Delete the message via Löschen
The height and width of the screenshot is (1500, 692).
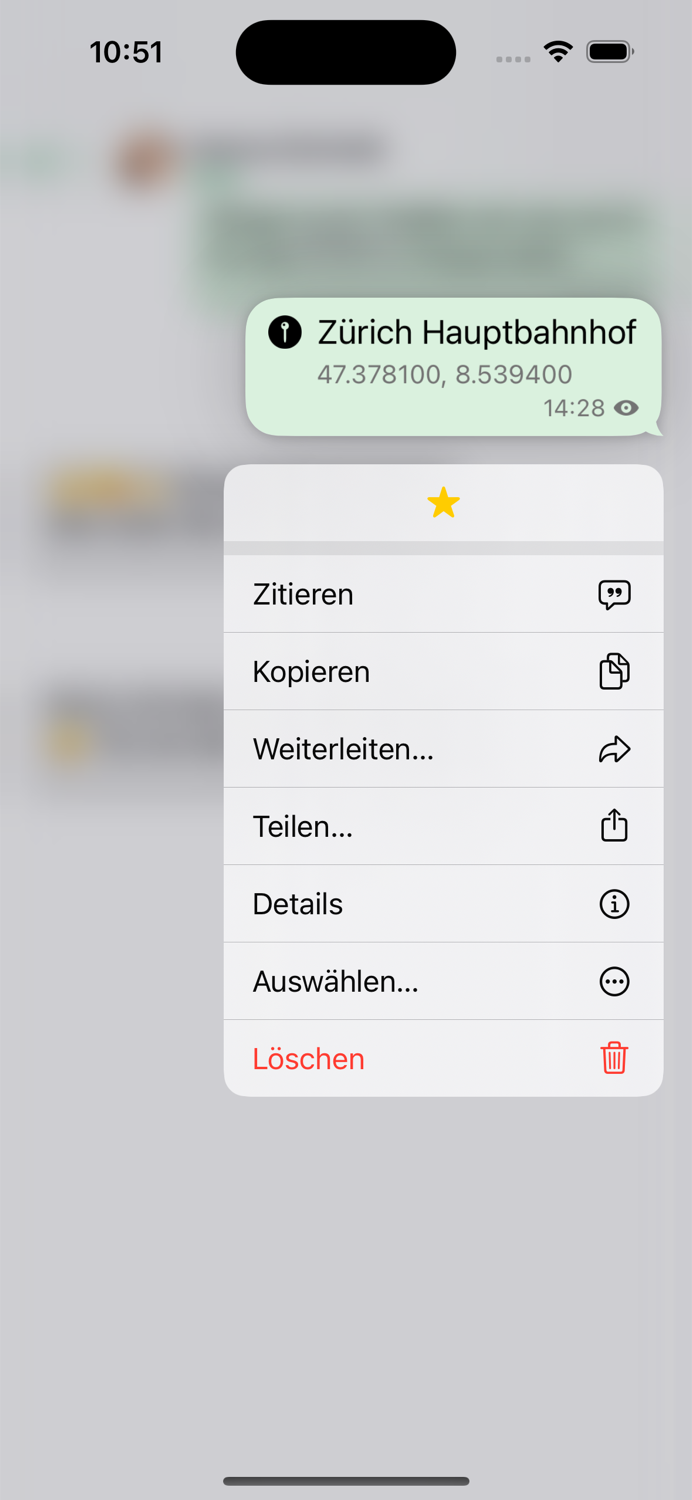(x=443, y=1058)
